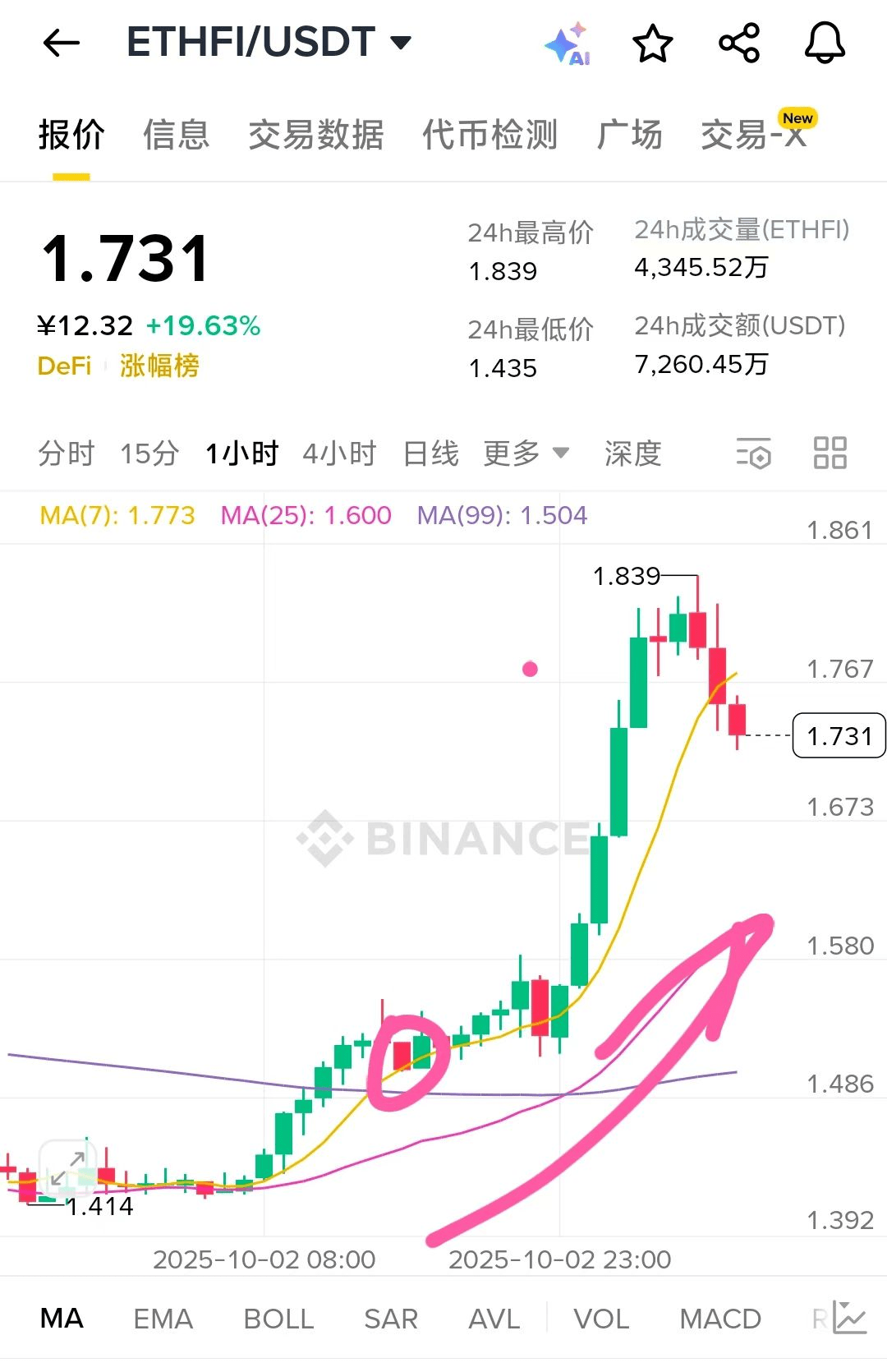Open the 广场 tab
This screenshot has width=887, height=1372.
(630, 135)
